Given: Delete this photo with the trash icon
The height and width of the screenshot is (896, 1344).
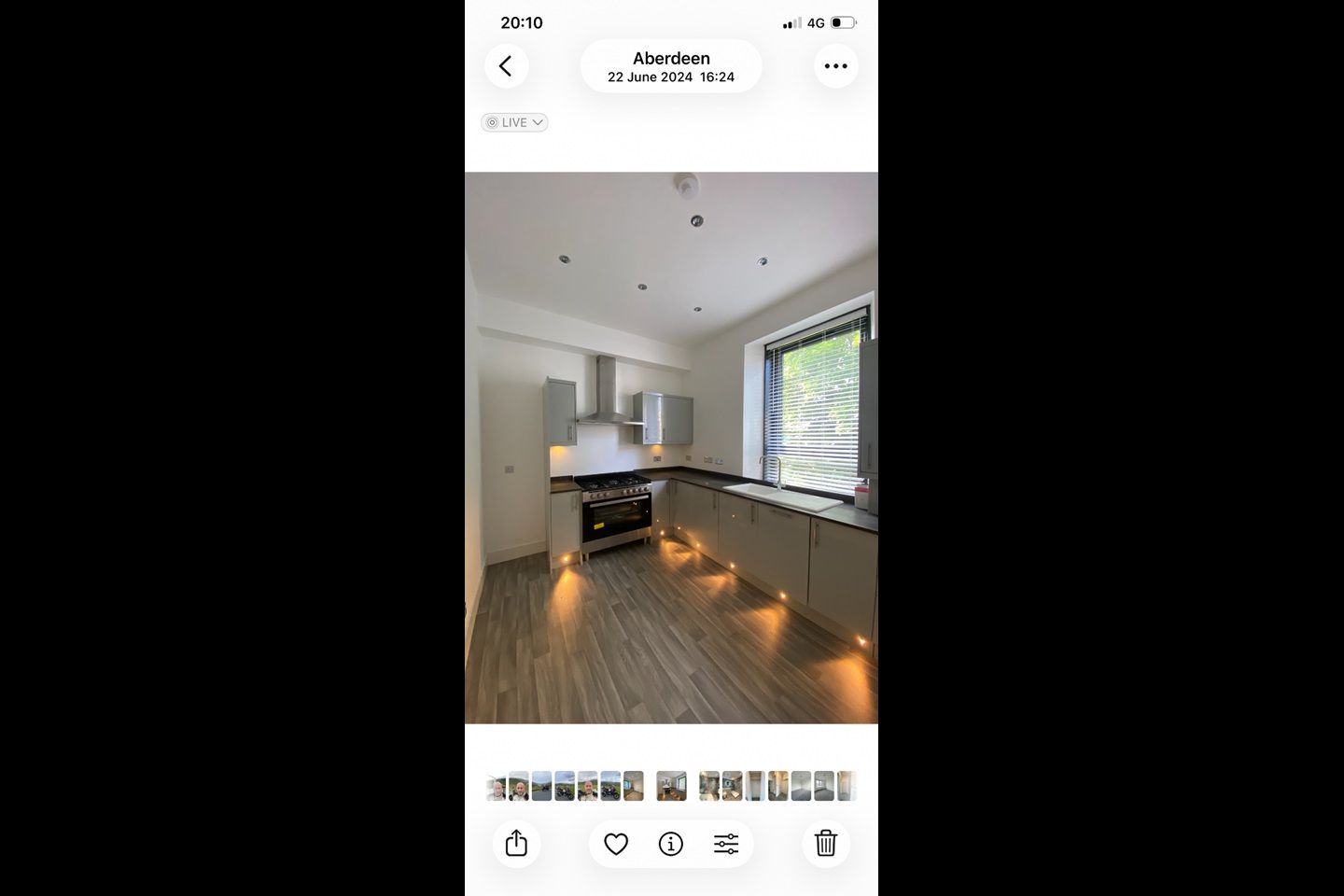Looking at the screenshot, I should pyautogui.click(x=826, y=844).
